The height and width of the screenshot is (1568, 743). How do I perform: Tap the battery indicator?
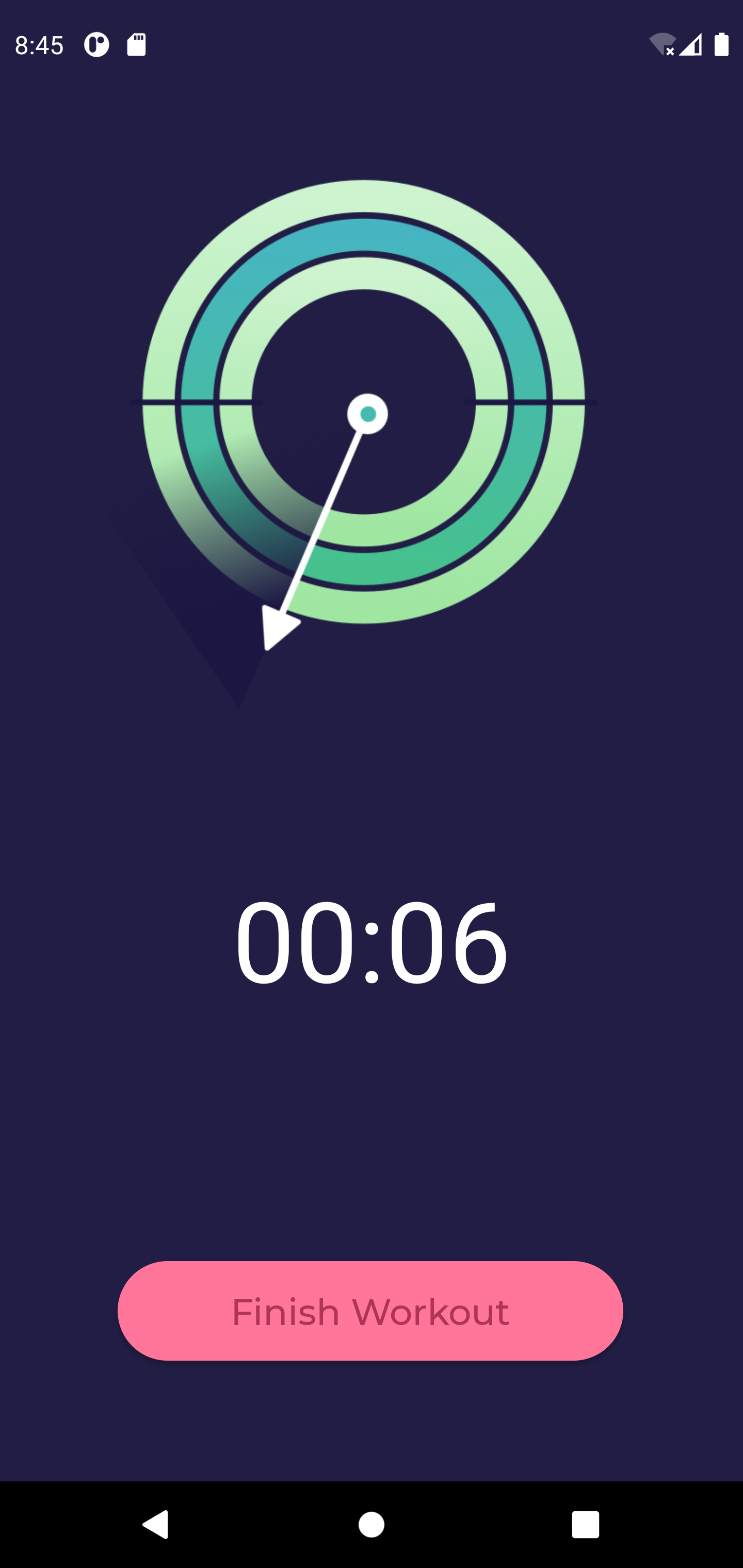721,44
